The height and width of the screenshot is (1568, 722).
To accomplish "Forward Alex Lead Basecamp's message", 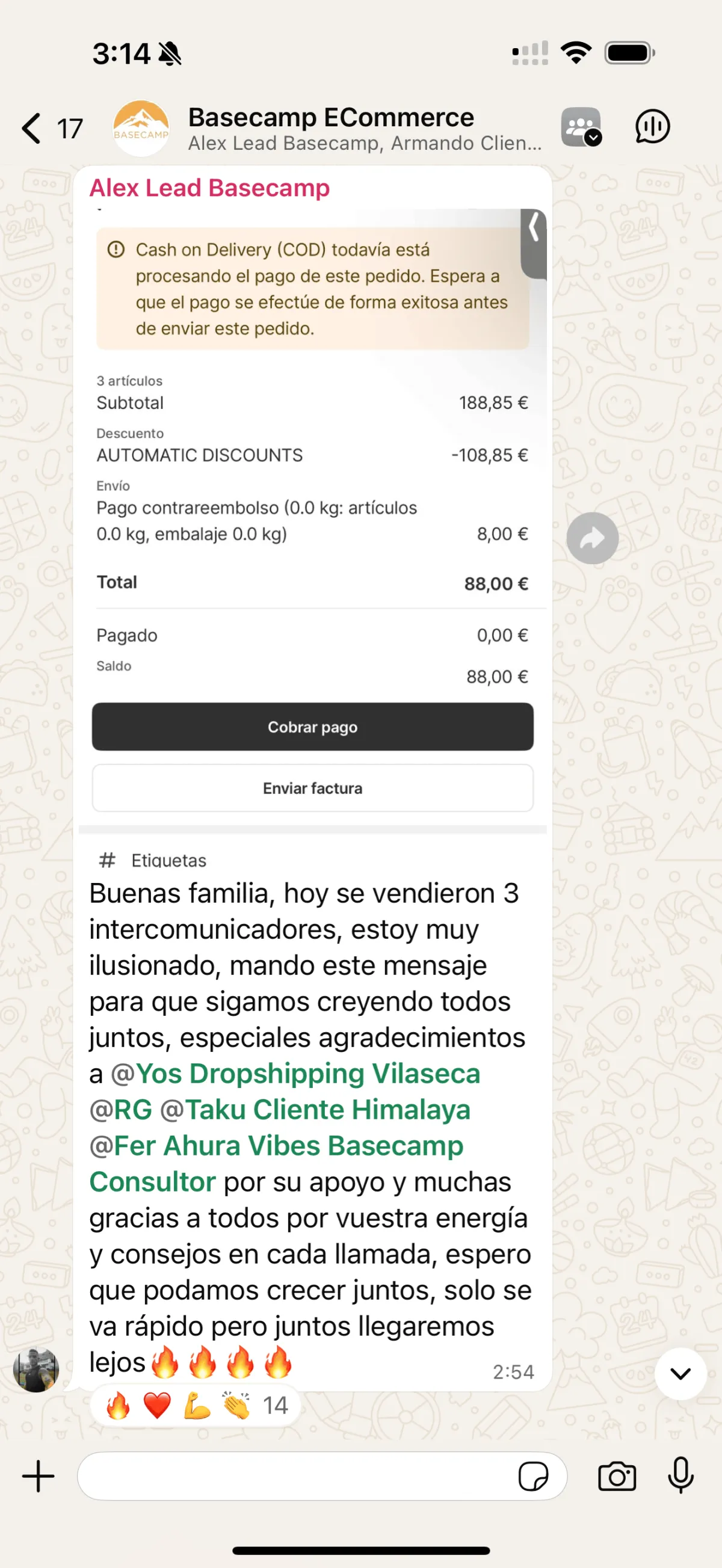I will pos(591,538).
